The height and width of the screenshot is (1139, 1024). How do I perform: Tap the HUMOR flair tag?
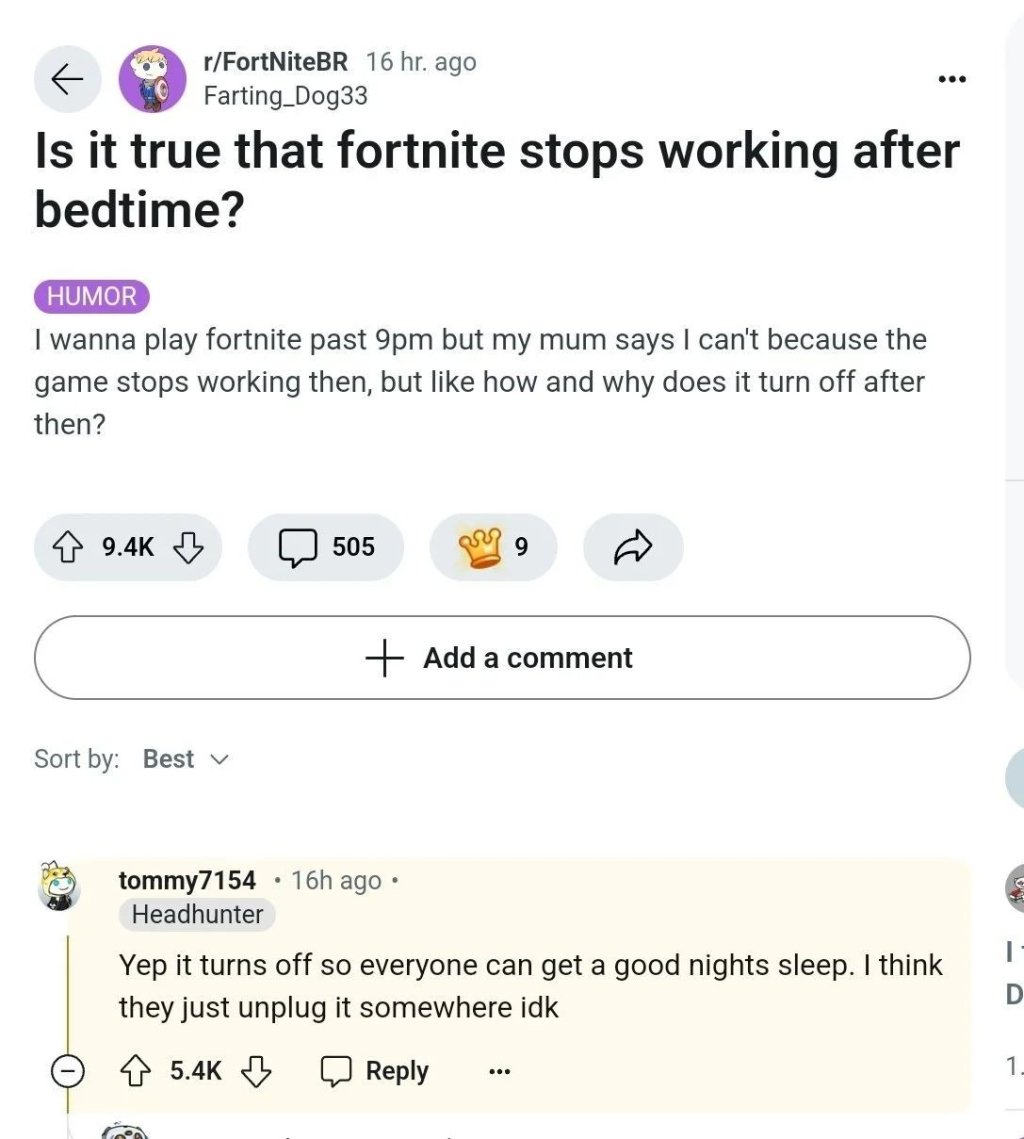coord(92,296)
